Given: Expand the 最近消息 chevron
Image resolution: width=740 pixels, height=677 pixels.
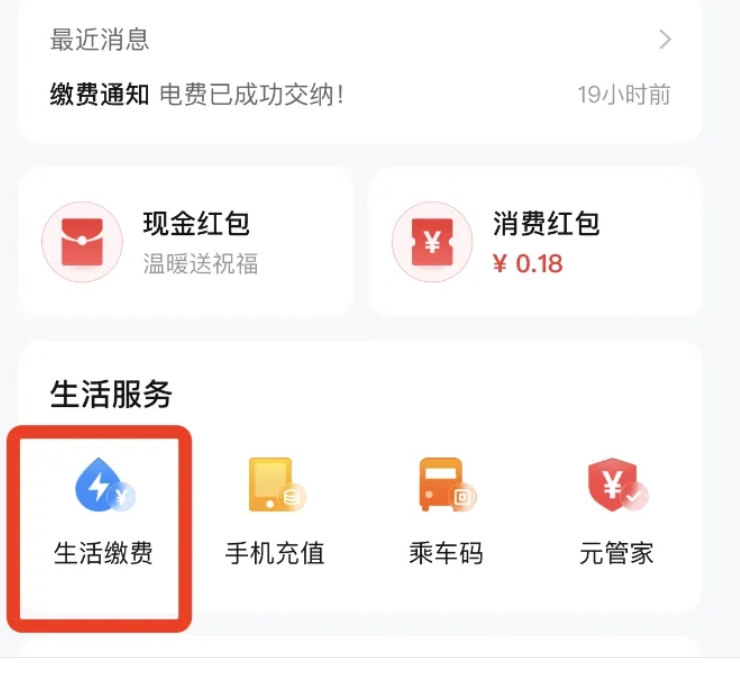Looking at the screenshot, I should click(665, 40).
